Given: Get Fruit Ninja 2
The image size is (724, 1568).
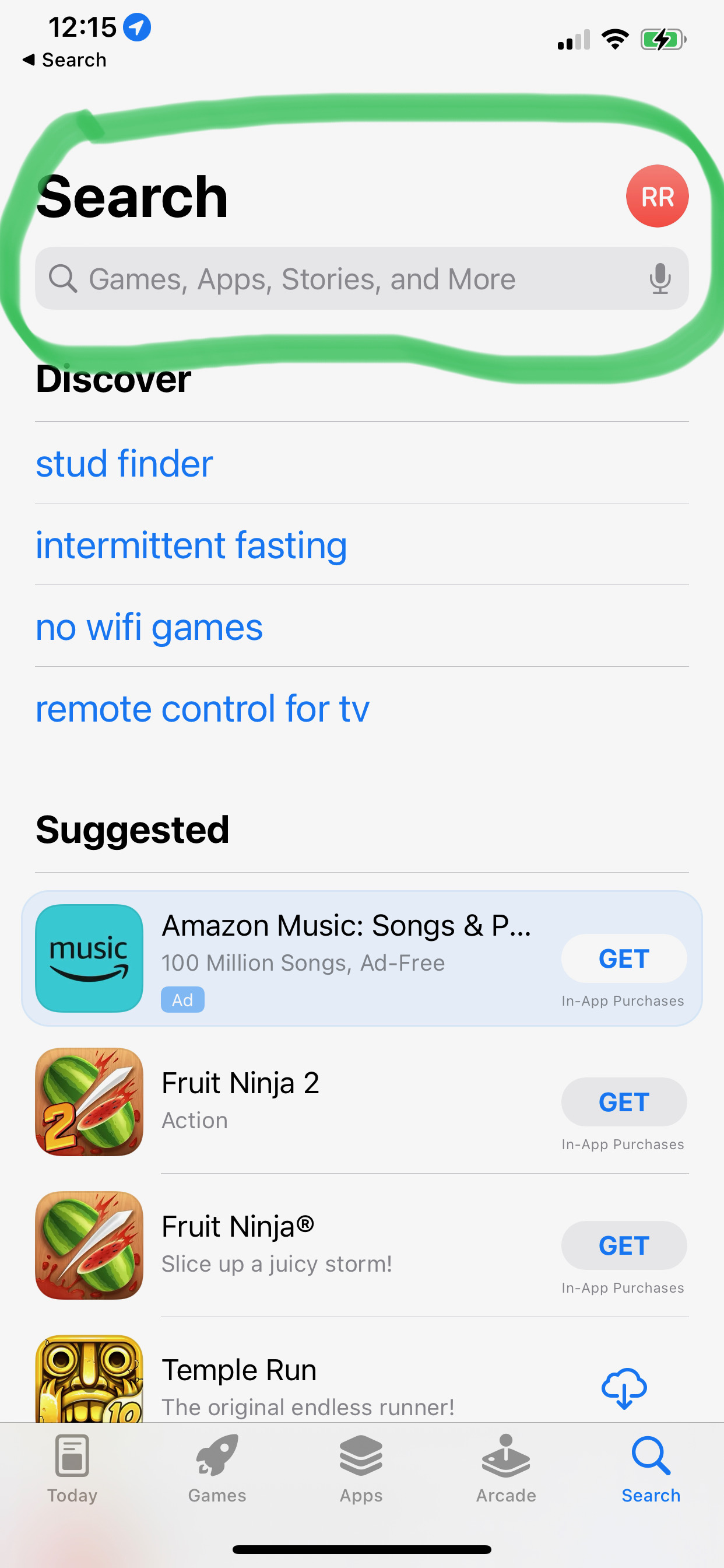Looking at the screenshot, I should tap(624, 1102).
